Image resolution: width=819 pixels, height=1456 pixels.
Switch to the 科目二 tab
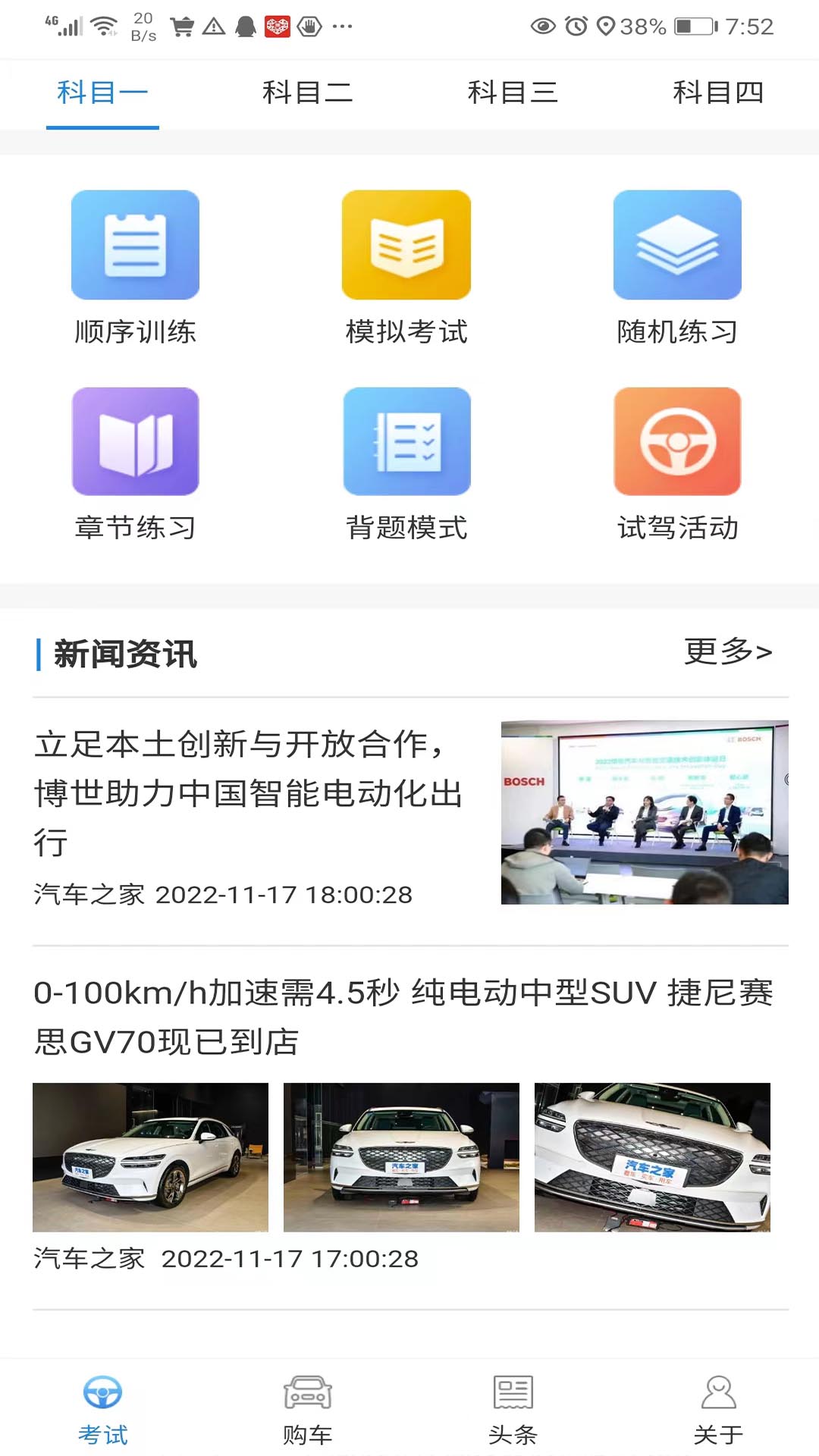[307, 93]
